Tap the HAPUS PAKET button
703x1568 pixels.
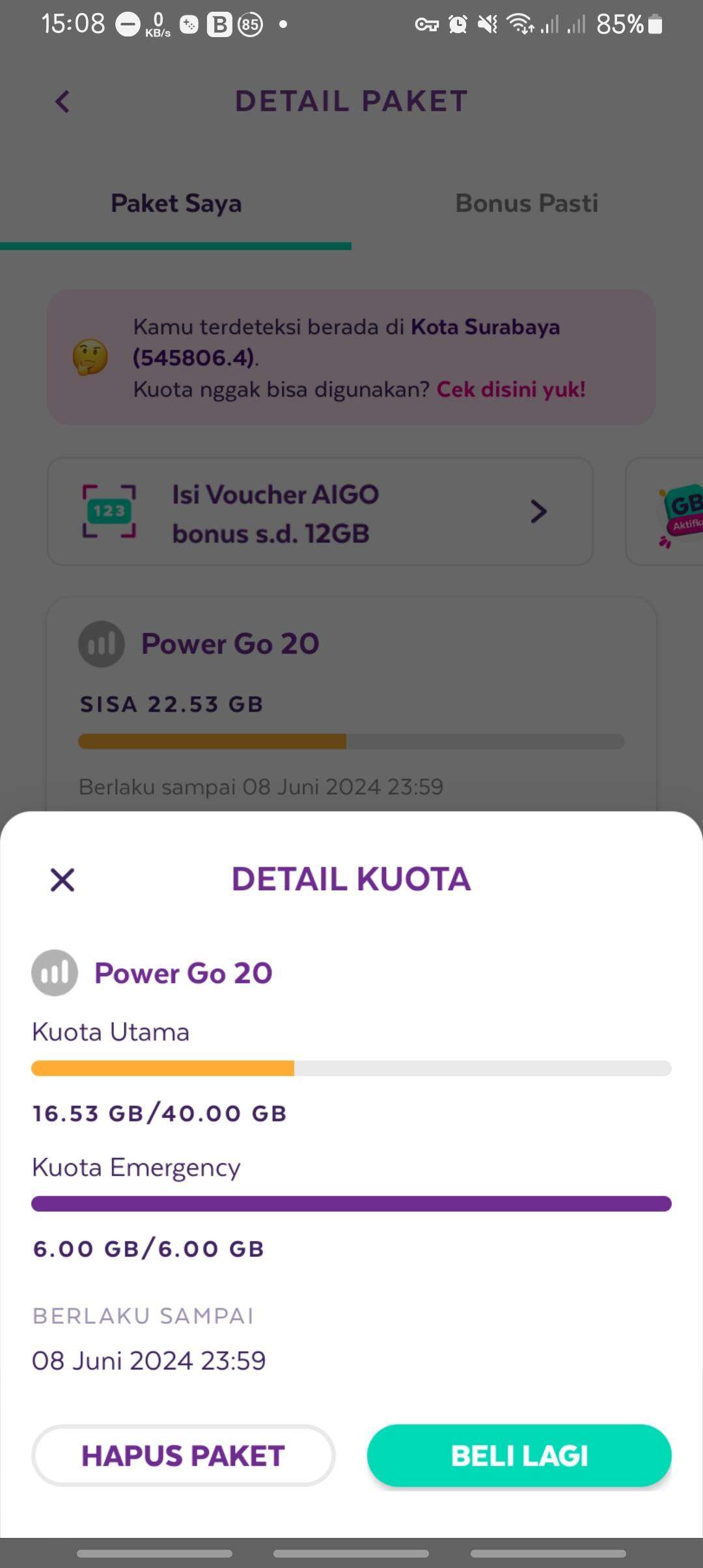(x=184, y=1456)
